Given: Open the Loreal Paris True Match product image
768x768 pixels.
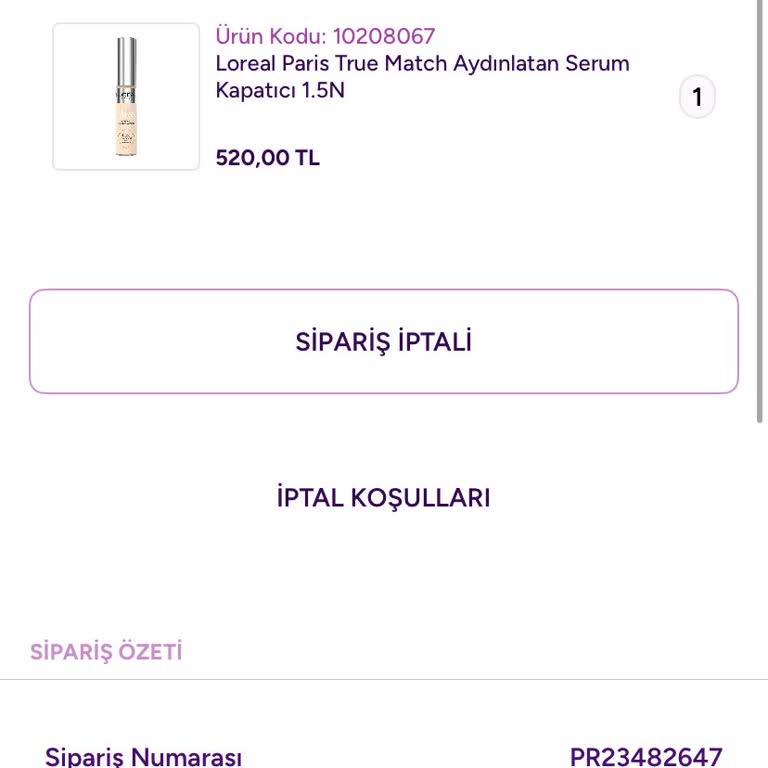Looking at the screenshot, I should pos(126,97).
